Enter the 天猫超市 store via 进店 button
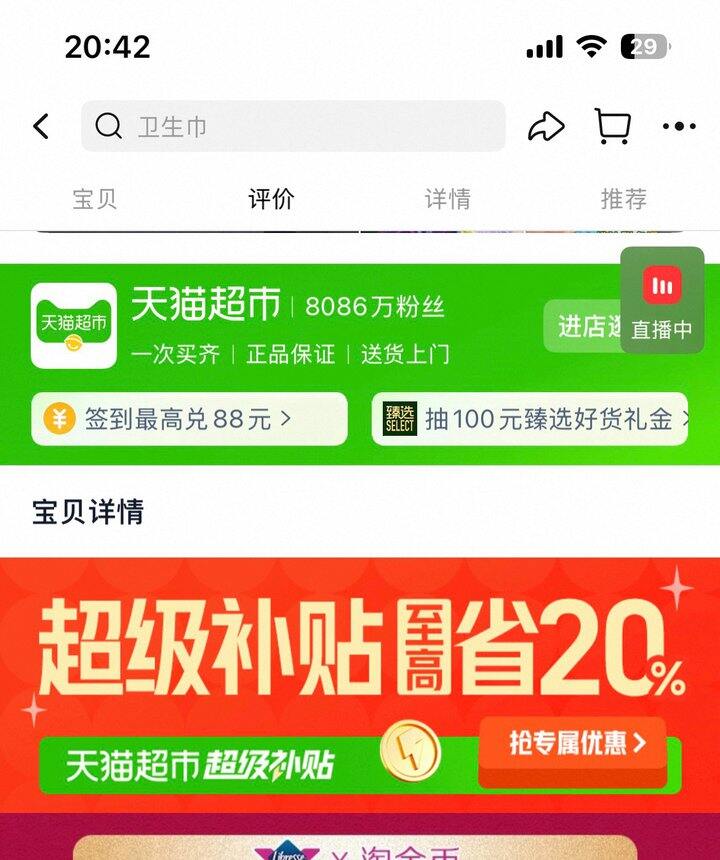The height and width of the screenshot is (860, 720). tap(582, 326)
